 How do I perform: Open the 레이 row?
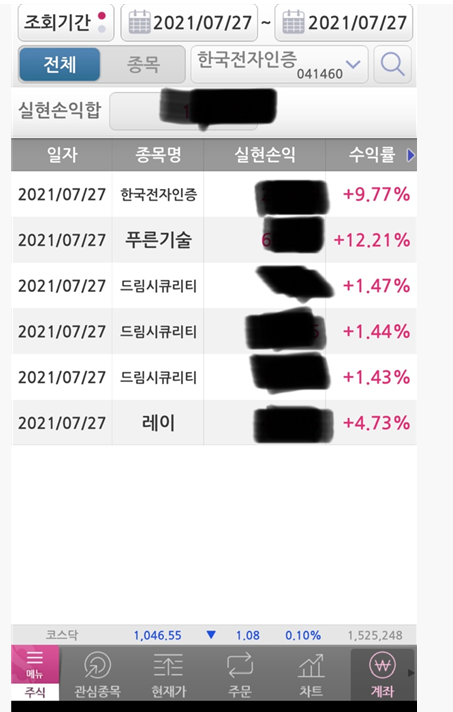[x=214, y=423]
